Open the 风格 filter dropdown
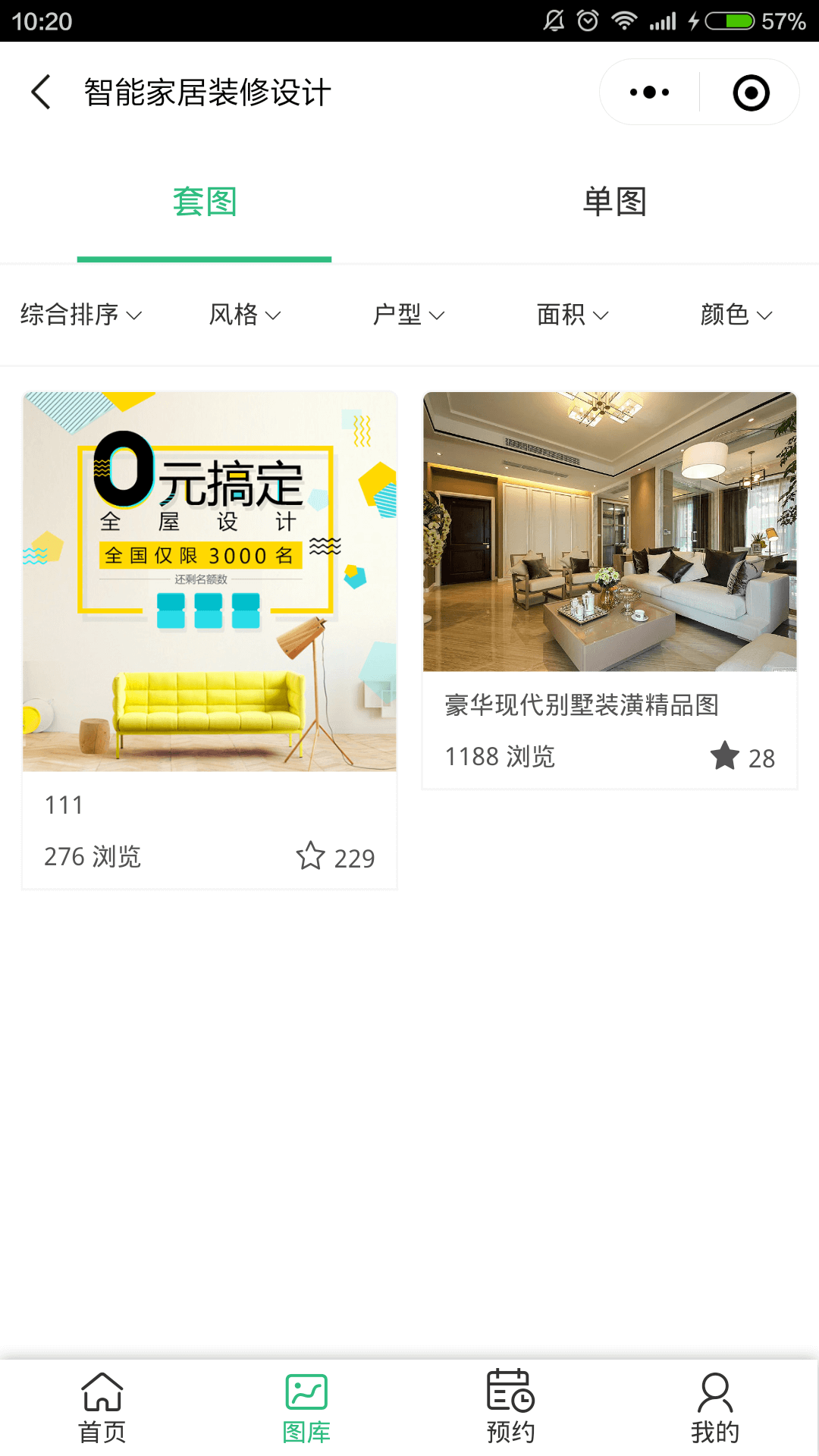Image resolution: width=819 pixels, height=1456 pixels. click(x=245, y=315)
